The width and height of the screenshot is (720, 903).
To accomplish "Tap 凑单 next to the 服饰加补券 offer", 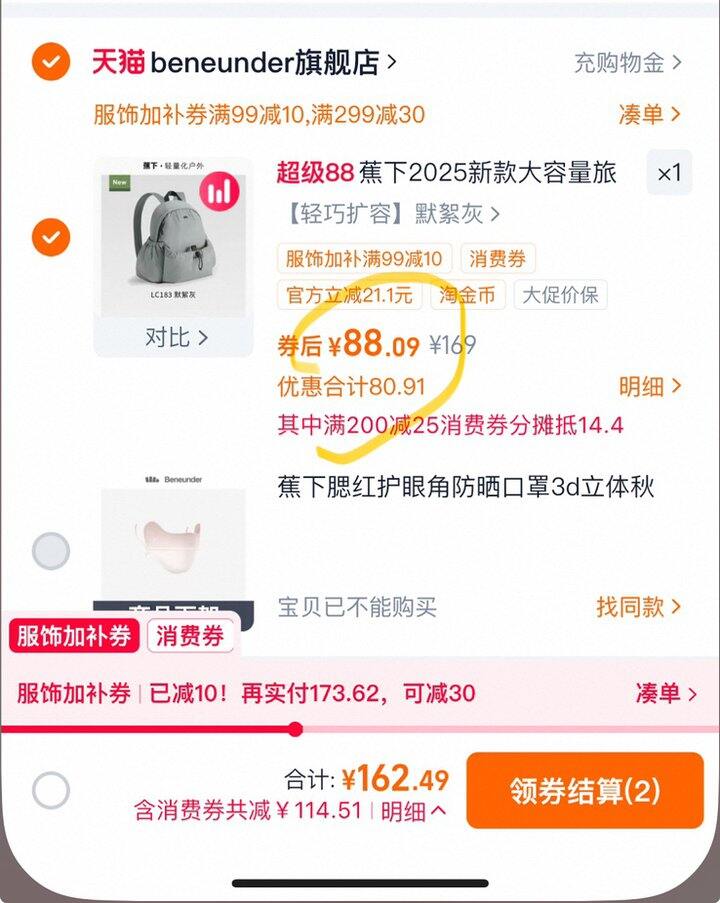I will click(650, 115).
